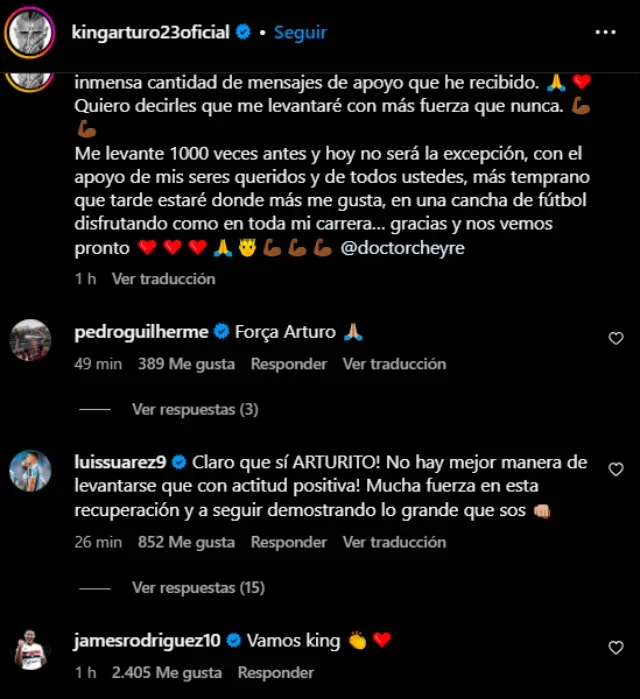Translate luissuarez9's comment
The height and width of the screenshot is (699, 640).
tap(394, 542)
